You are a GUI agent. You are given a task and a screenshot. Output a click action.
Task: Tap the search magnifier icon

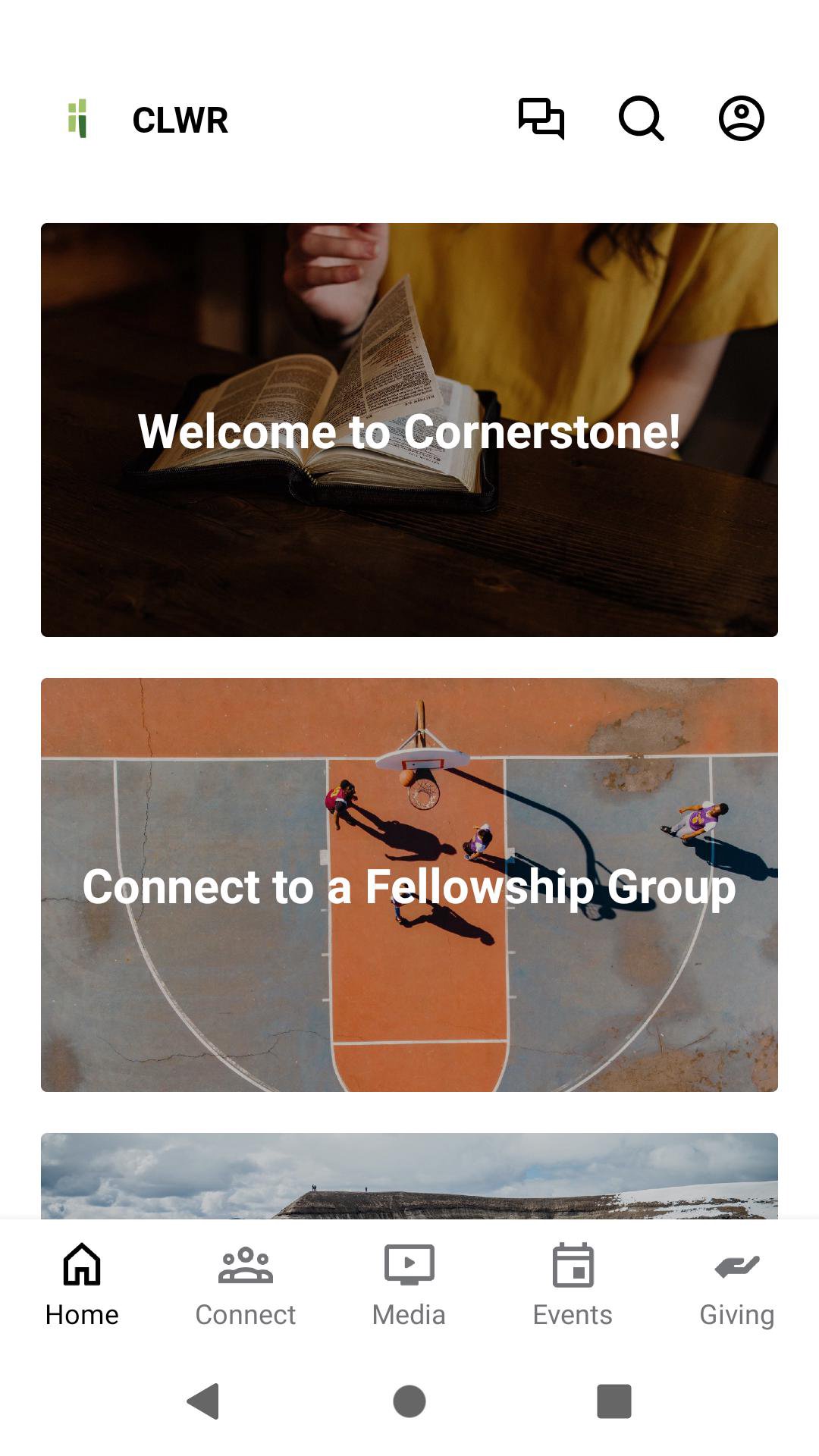(x=641, y=119)
